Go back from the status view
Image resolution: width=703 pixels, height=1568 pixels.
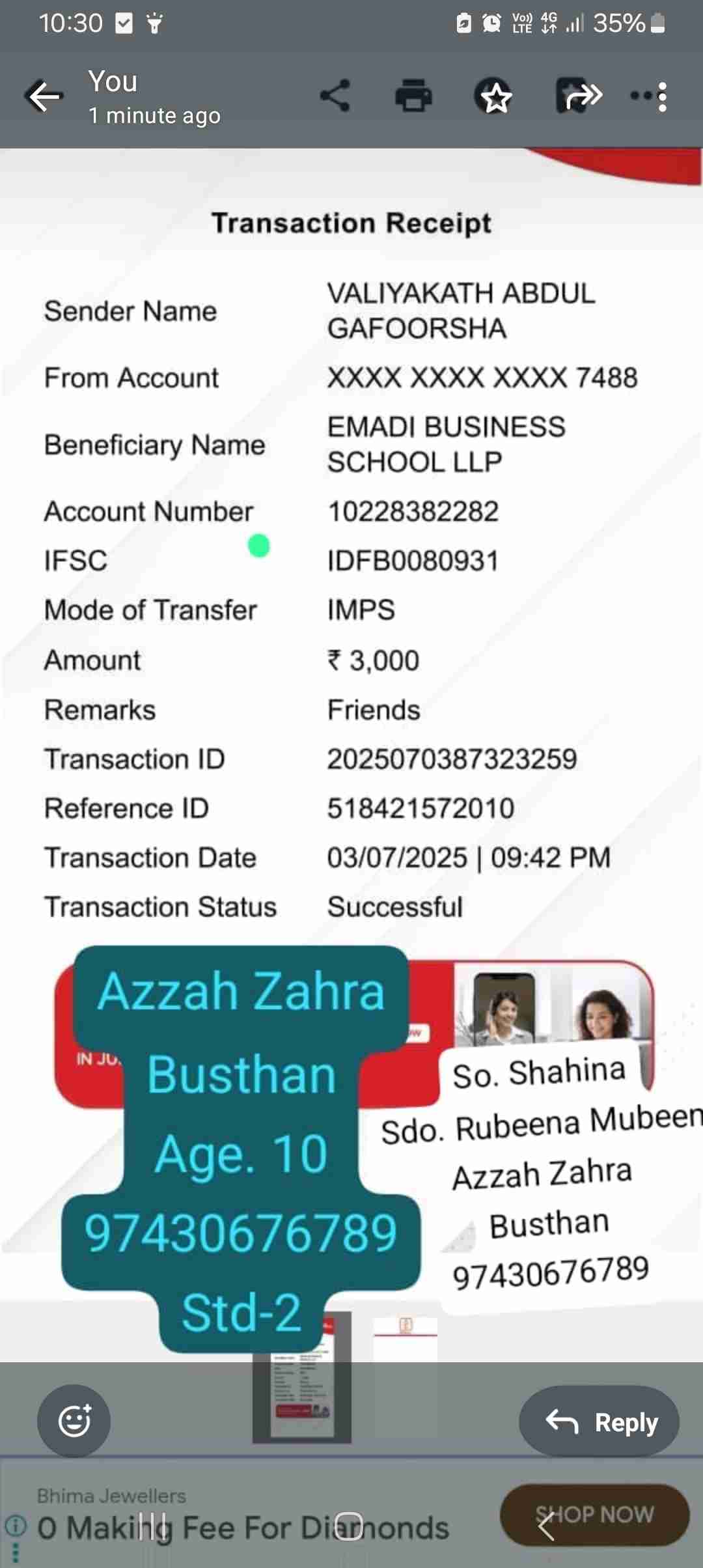coord(44,97)
